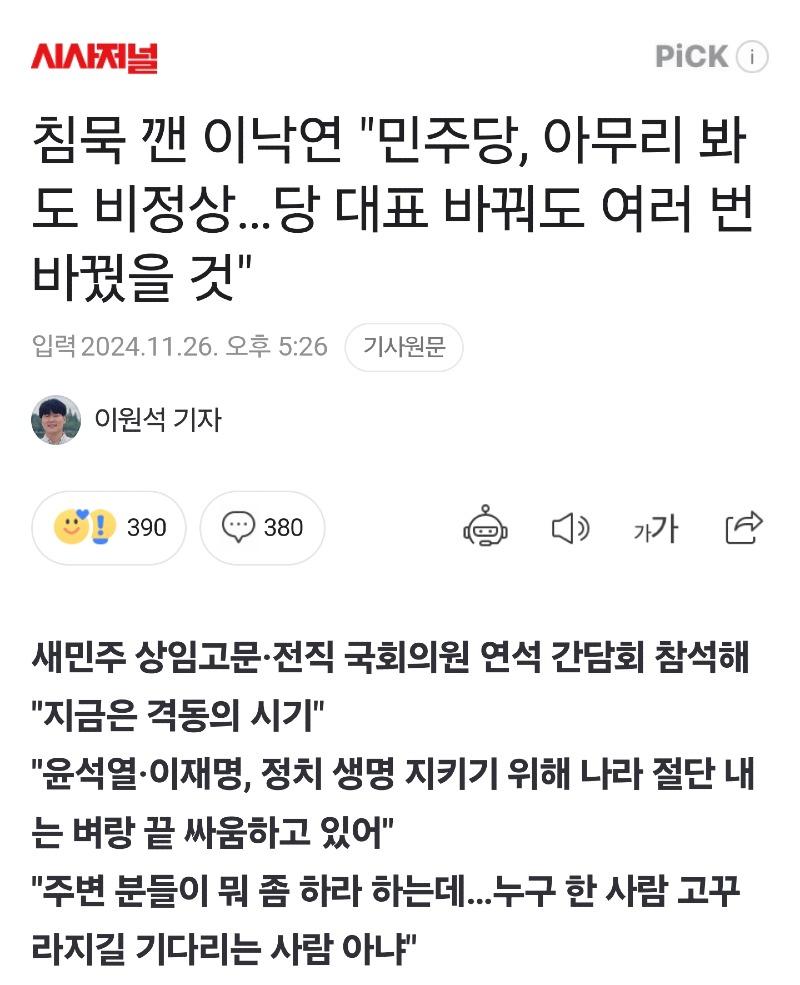Viewport: 800px width, 985px height.
Task: Share this article
Action: click(743, 527)
